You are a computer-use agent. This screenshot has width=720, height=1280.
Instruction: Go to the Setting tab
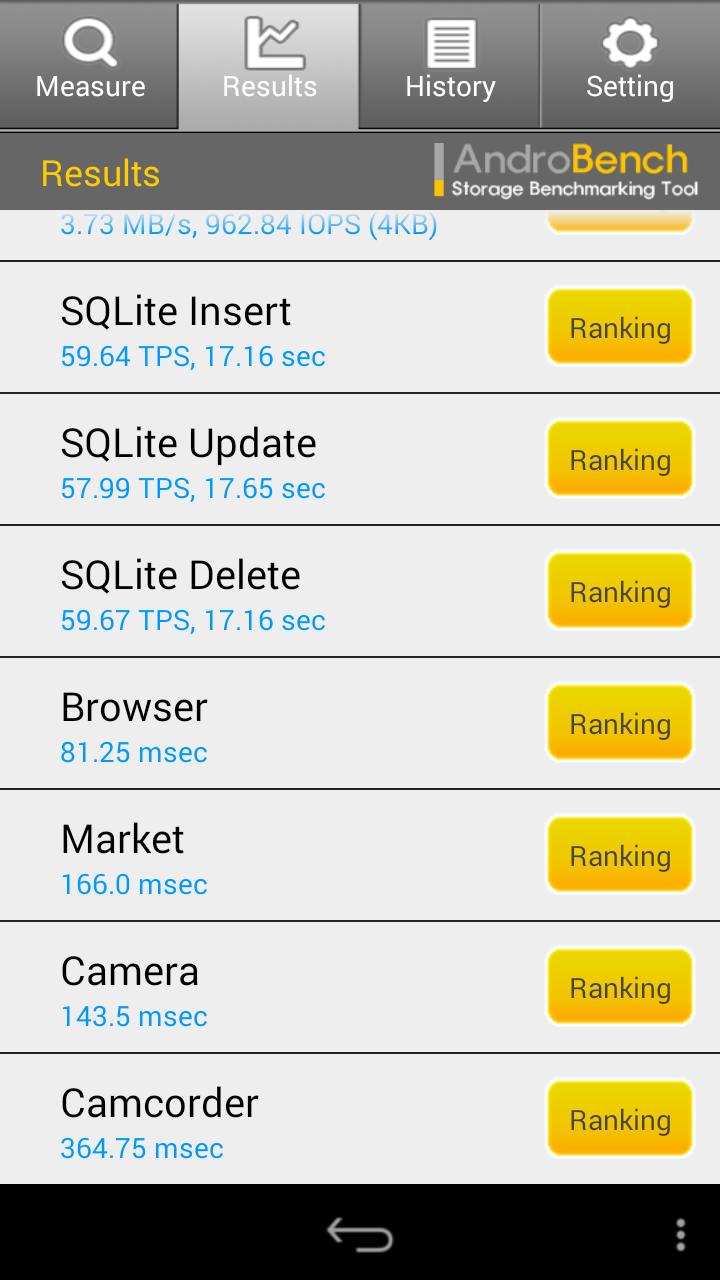pyautogui.click(x=630, y=65)
